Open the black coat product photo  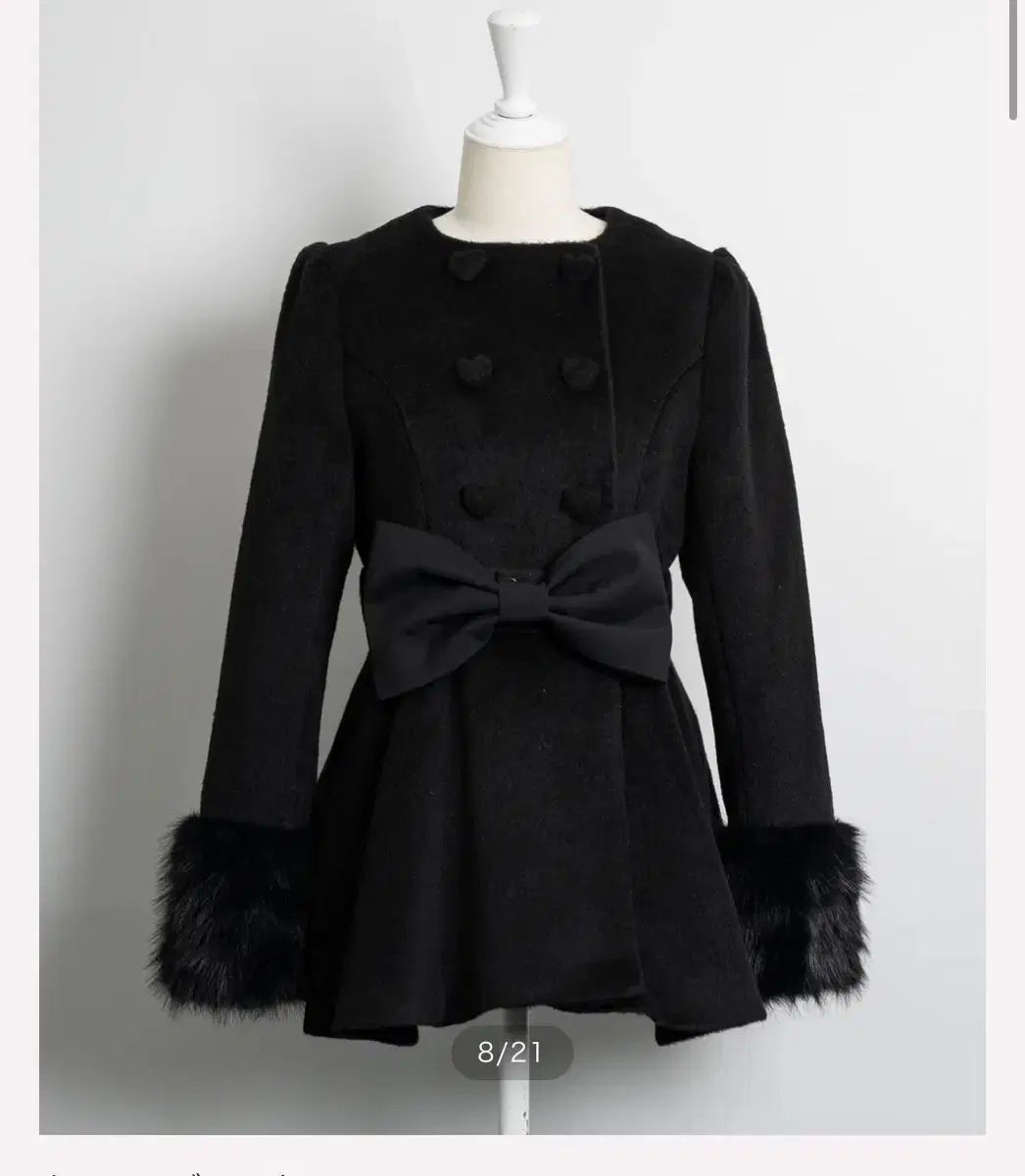512,568
